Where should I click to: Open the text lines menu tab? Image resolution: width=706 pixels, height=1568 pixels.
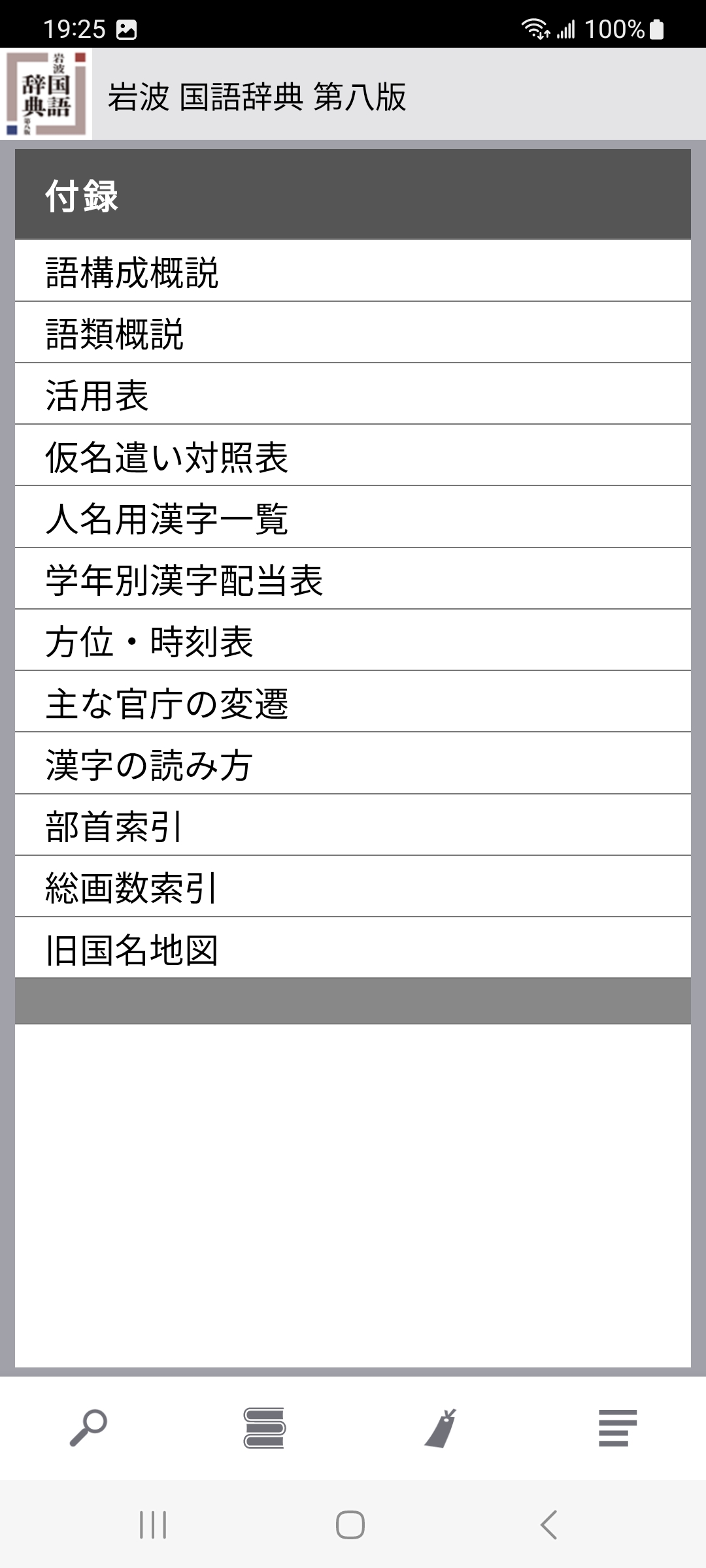[x=617, y=1428]
